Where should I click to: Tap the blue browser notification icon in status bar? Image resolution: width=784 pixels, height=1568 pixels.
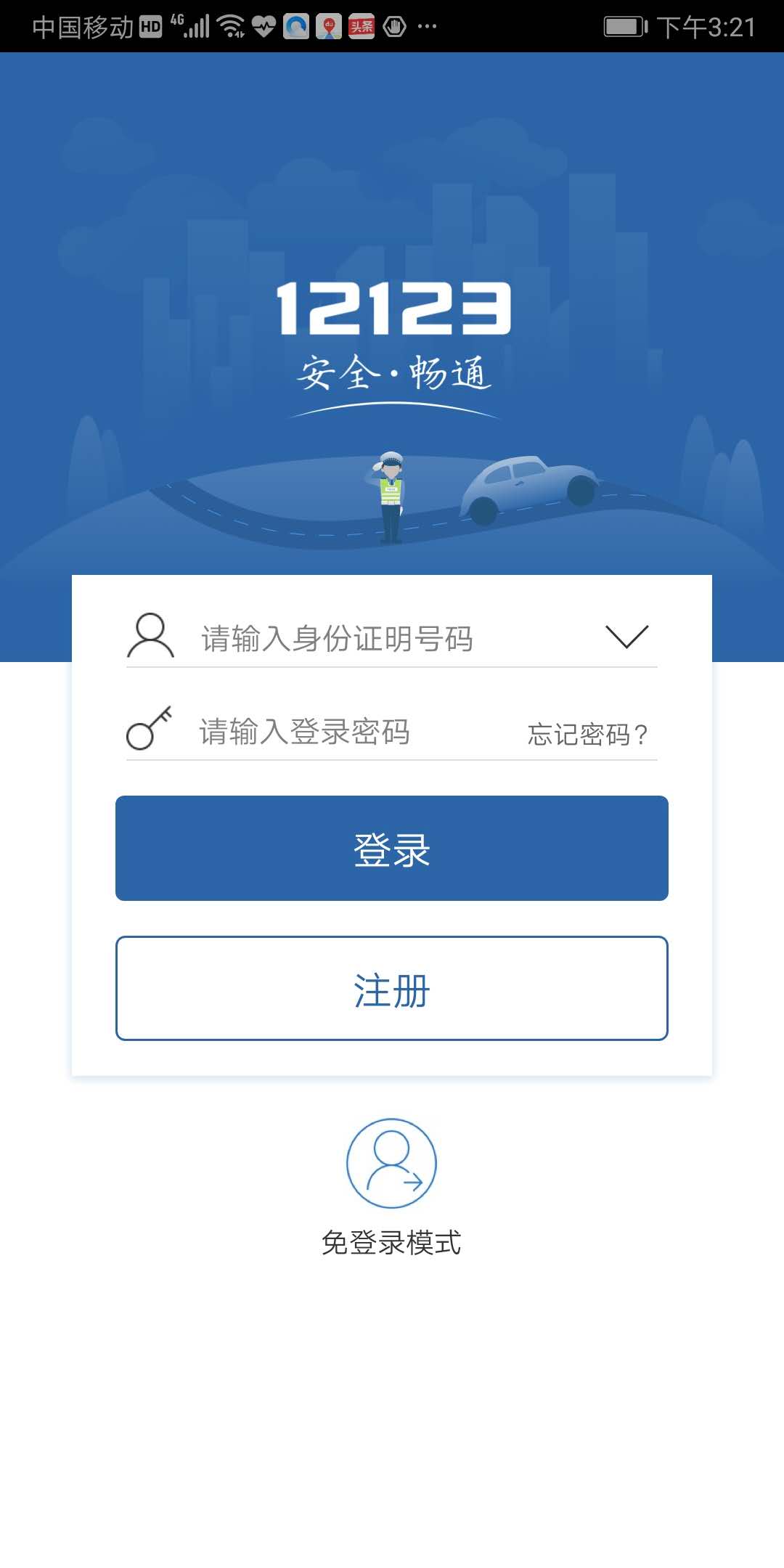pos(295,25)
